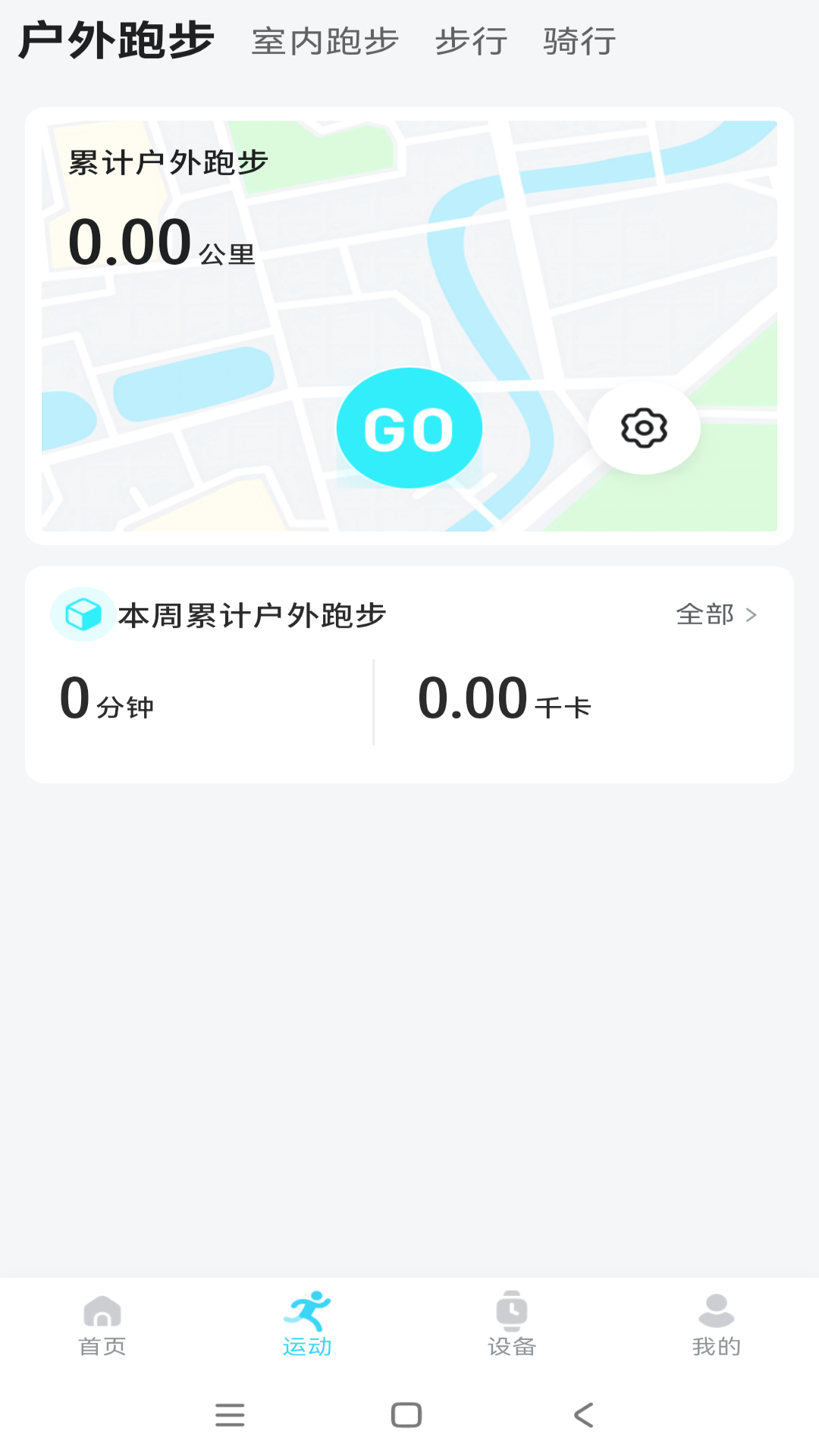Select the 骑行 mode tab
819x1456 pixels.
pyautogui.click(x=578, y=42)
